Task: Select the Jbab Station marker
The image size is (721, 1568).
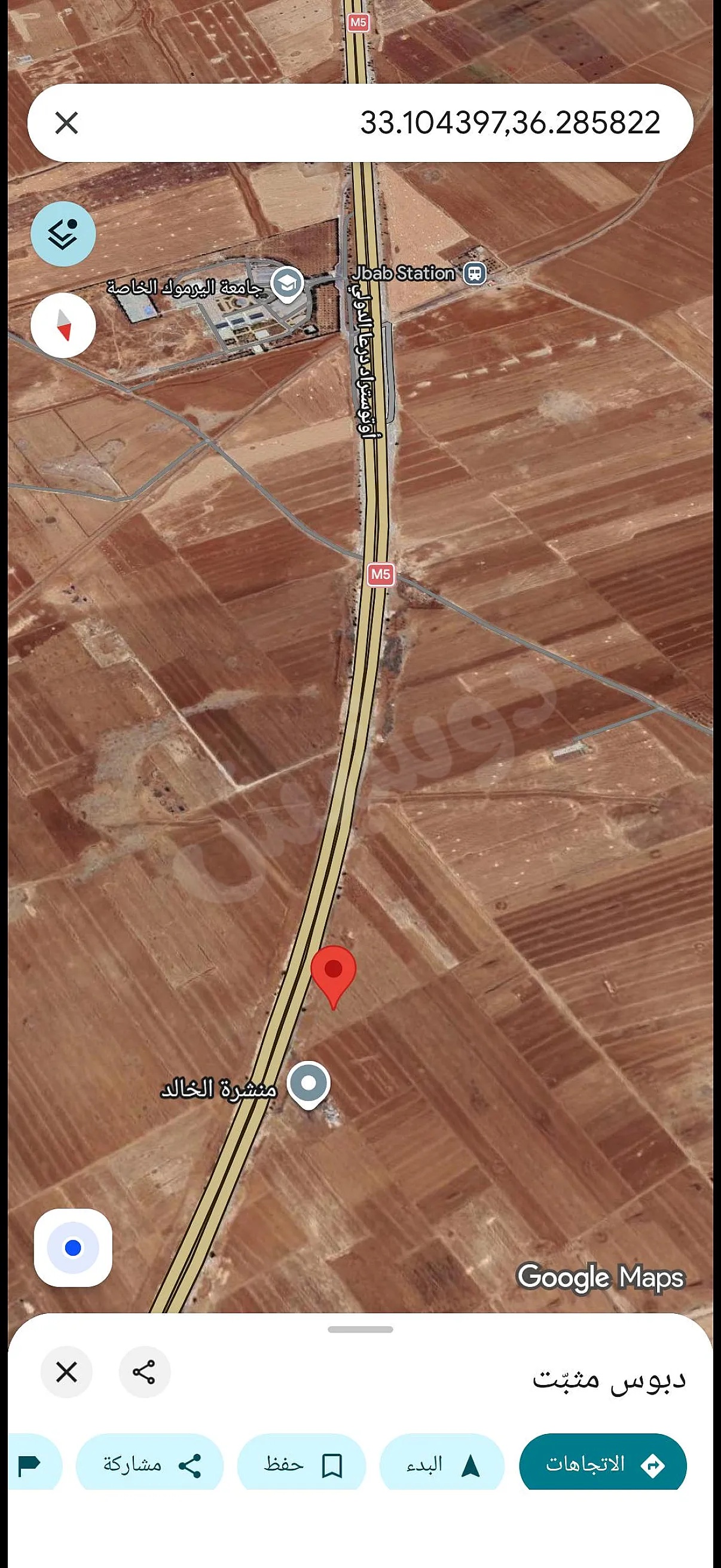Action: (x=475, y=273)
